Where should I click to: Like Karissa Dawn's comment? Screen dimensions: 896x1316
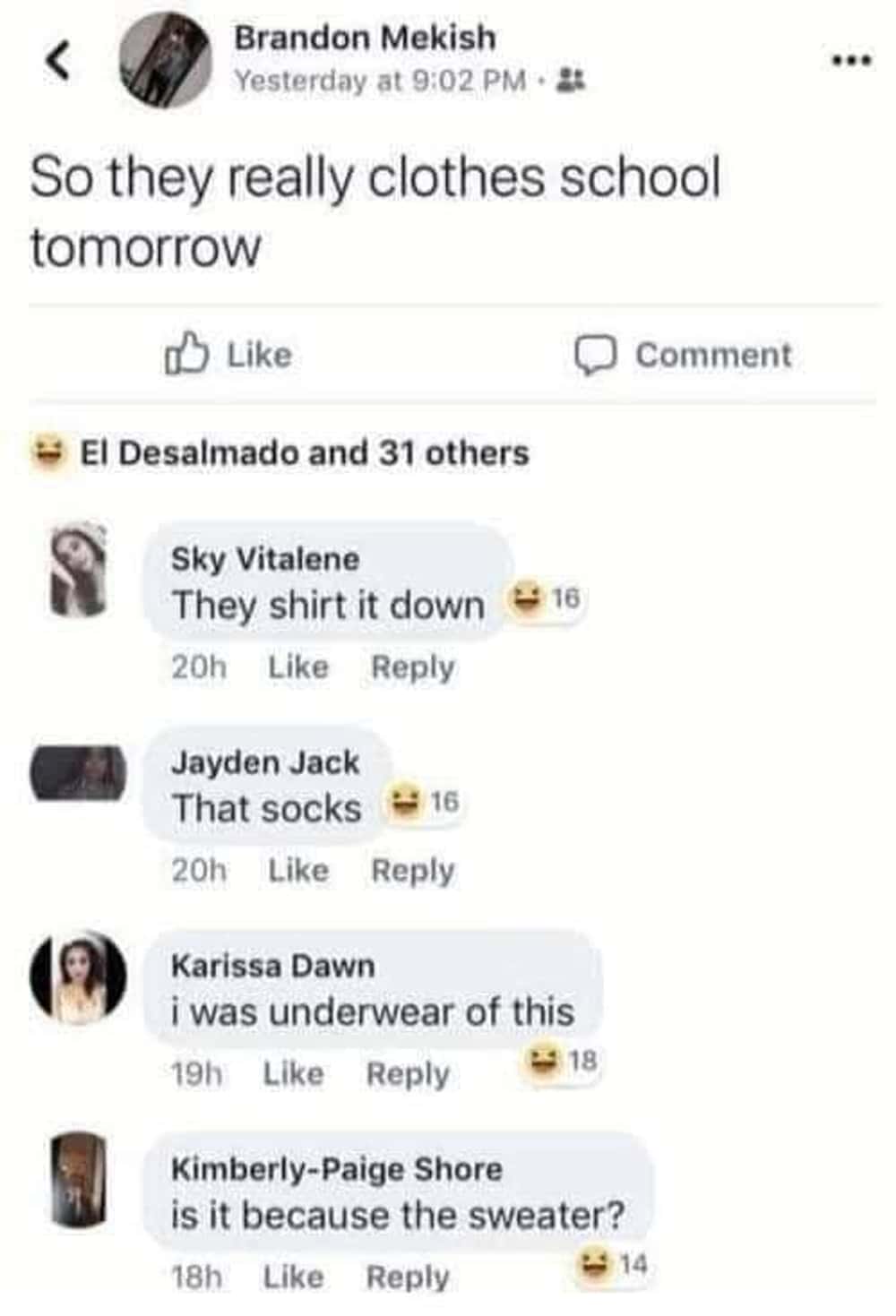pos(293,1073)
